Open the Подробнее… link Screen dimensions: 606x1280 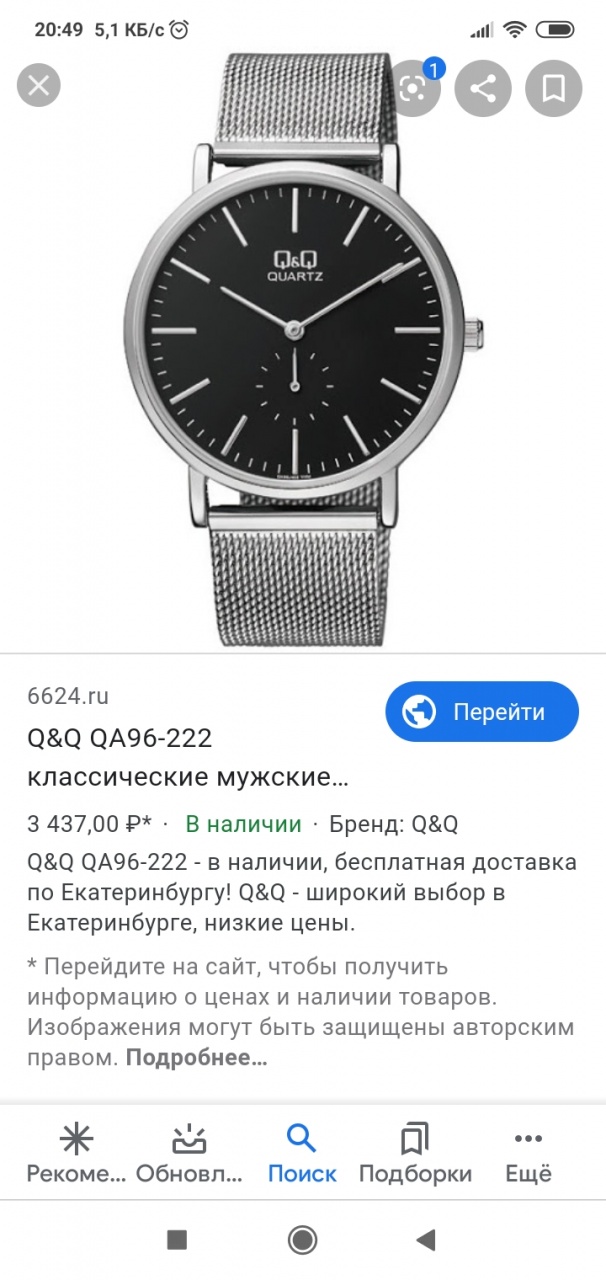[x=196, y=1057]
